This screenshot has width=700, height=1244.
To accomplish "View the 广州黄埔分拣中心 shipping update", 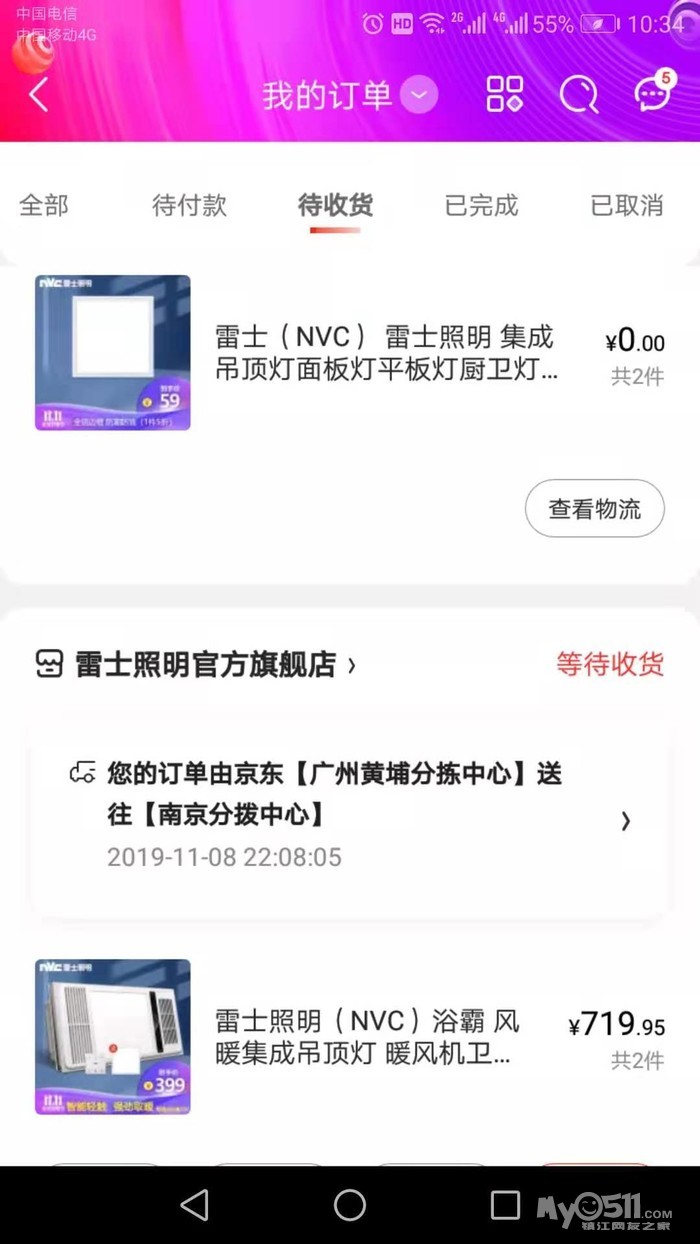I will pos(350,814).
